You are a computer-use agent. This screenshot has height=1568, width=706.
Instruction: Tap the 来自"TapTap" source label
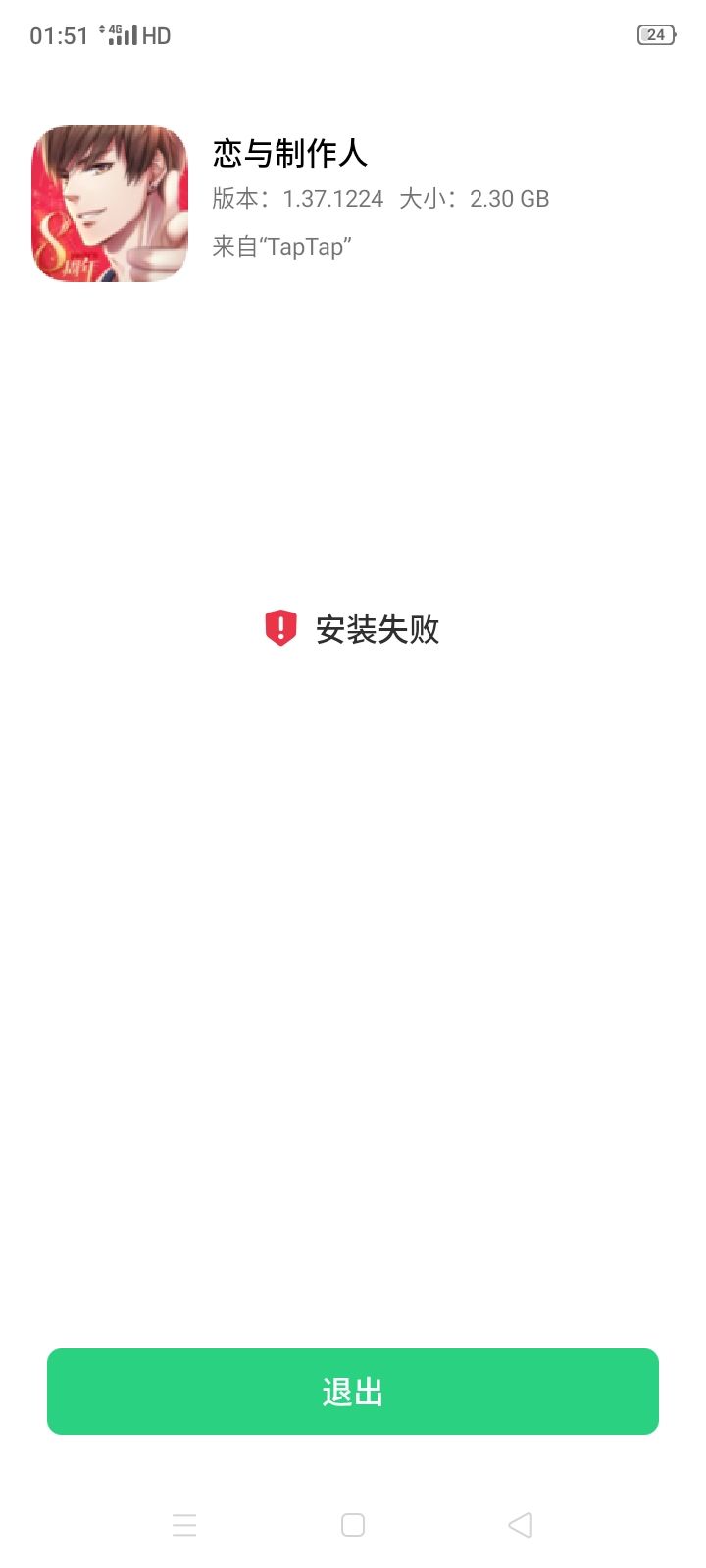point(281,247)
